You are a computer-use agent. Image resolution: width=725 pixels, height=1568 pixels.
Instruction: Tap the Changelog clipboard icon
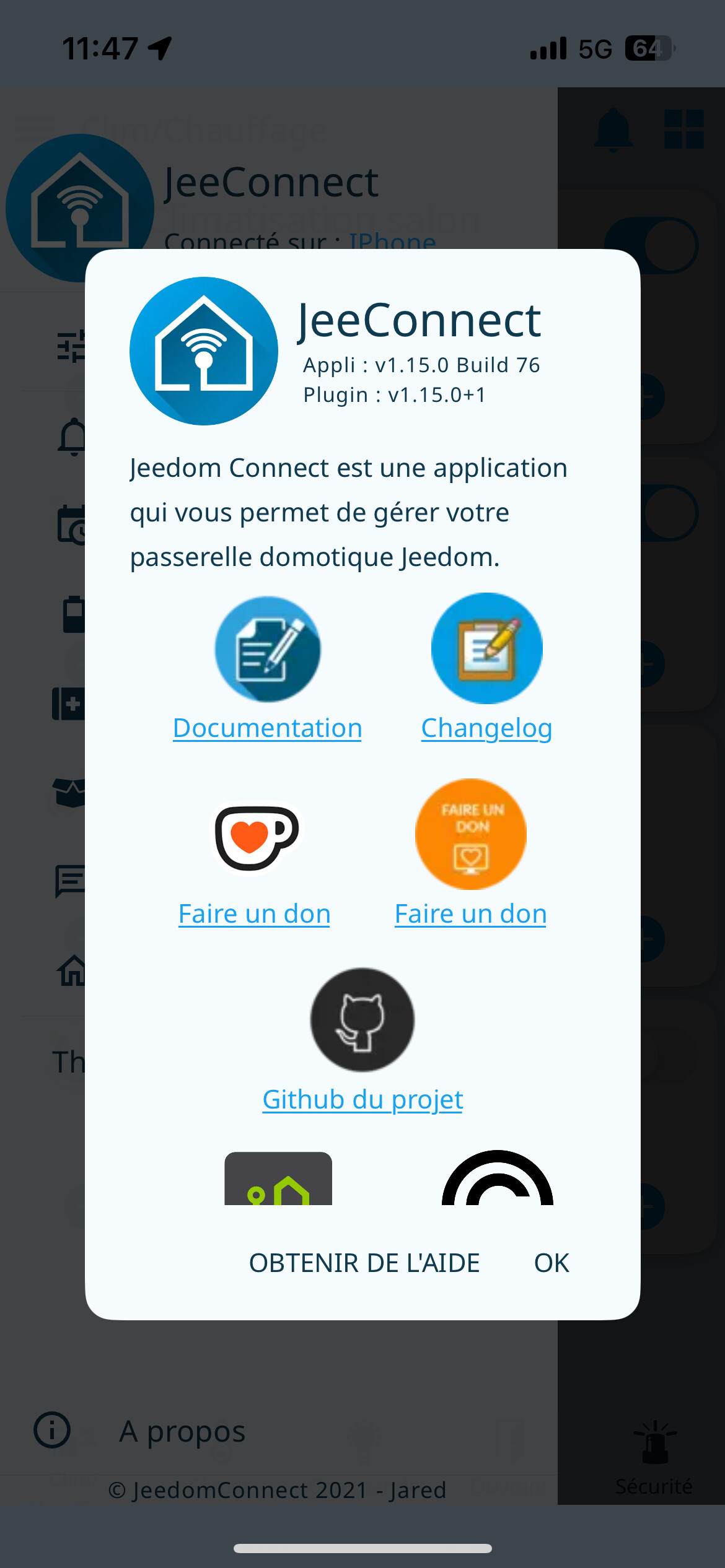point(487,648)
